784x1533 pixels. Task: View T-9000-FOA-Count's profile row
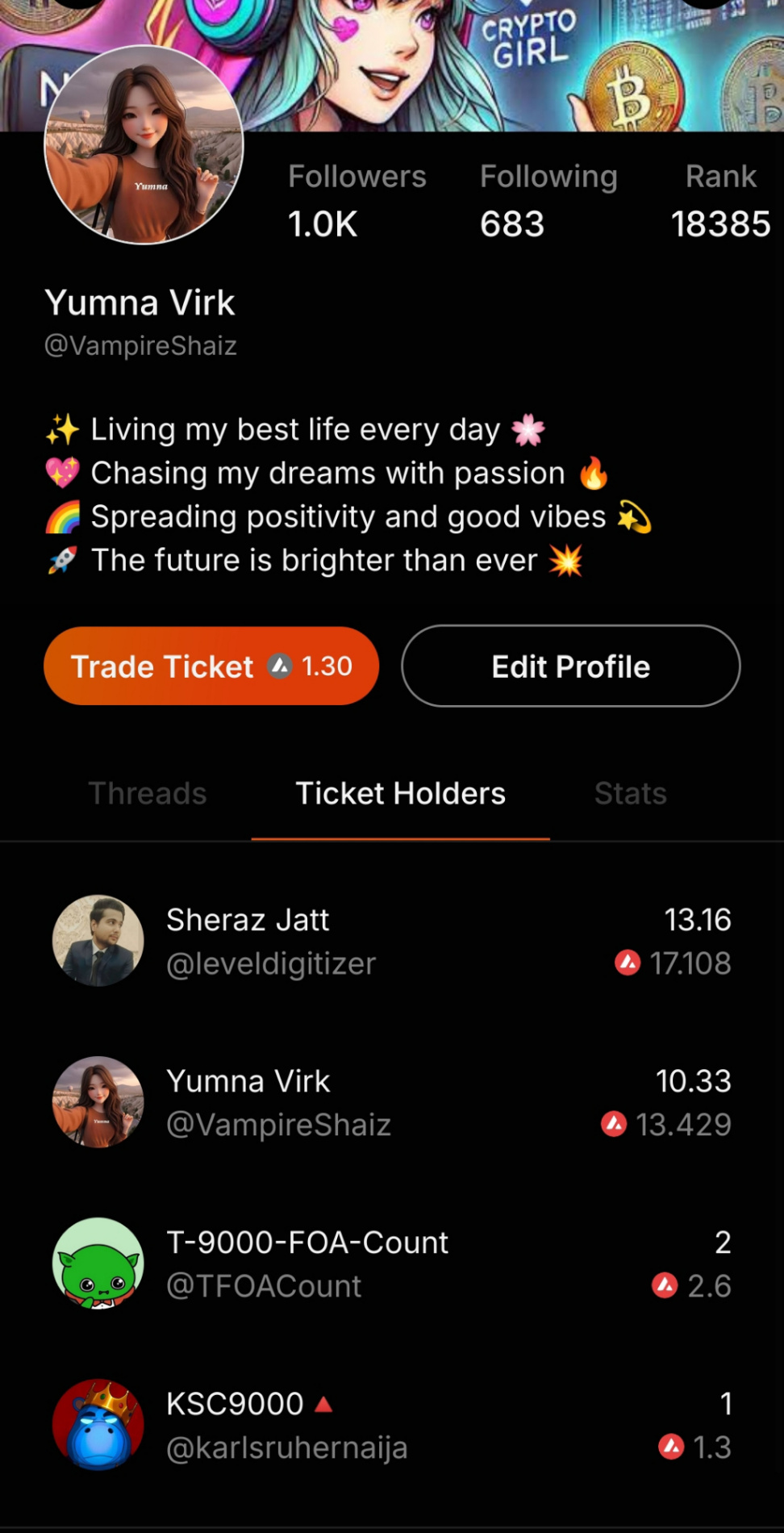click(392, 1264)
